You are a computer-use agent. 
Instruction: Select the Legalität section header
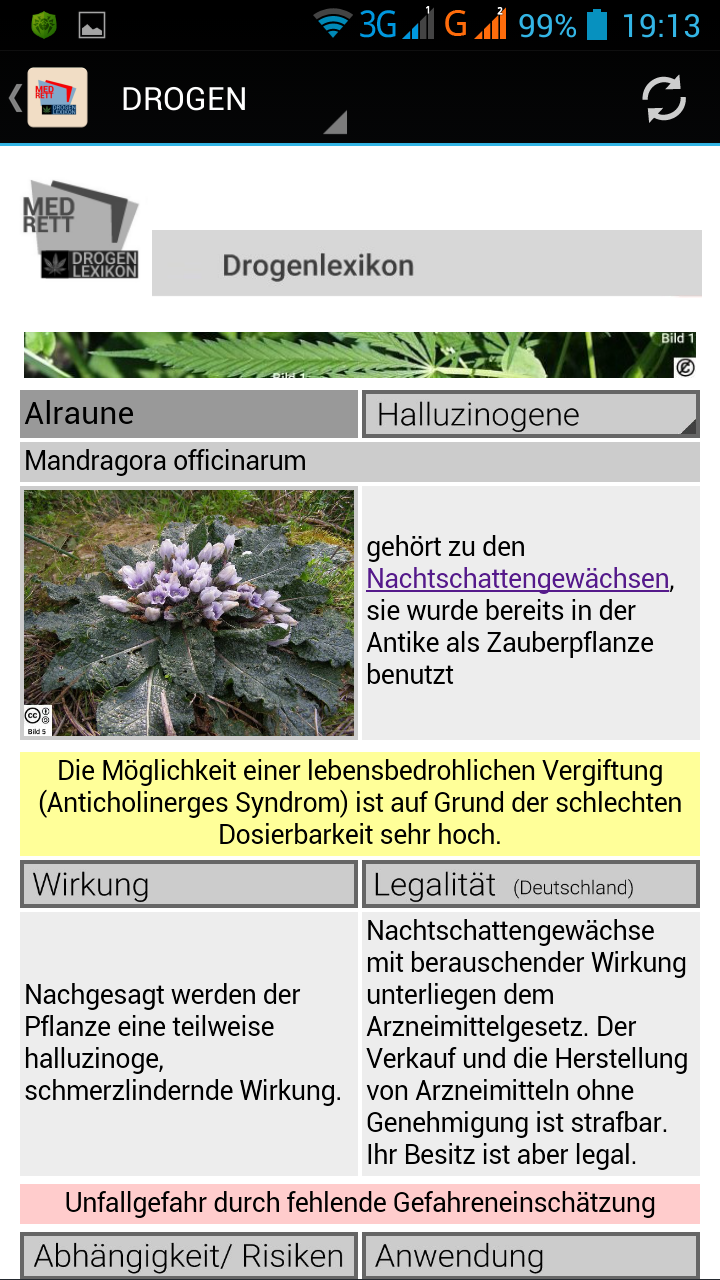click(x=530, y=885)
